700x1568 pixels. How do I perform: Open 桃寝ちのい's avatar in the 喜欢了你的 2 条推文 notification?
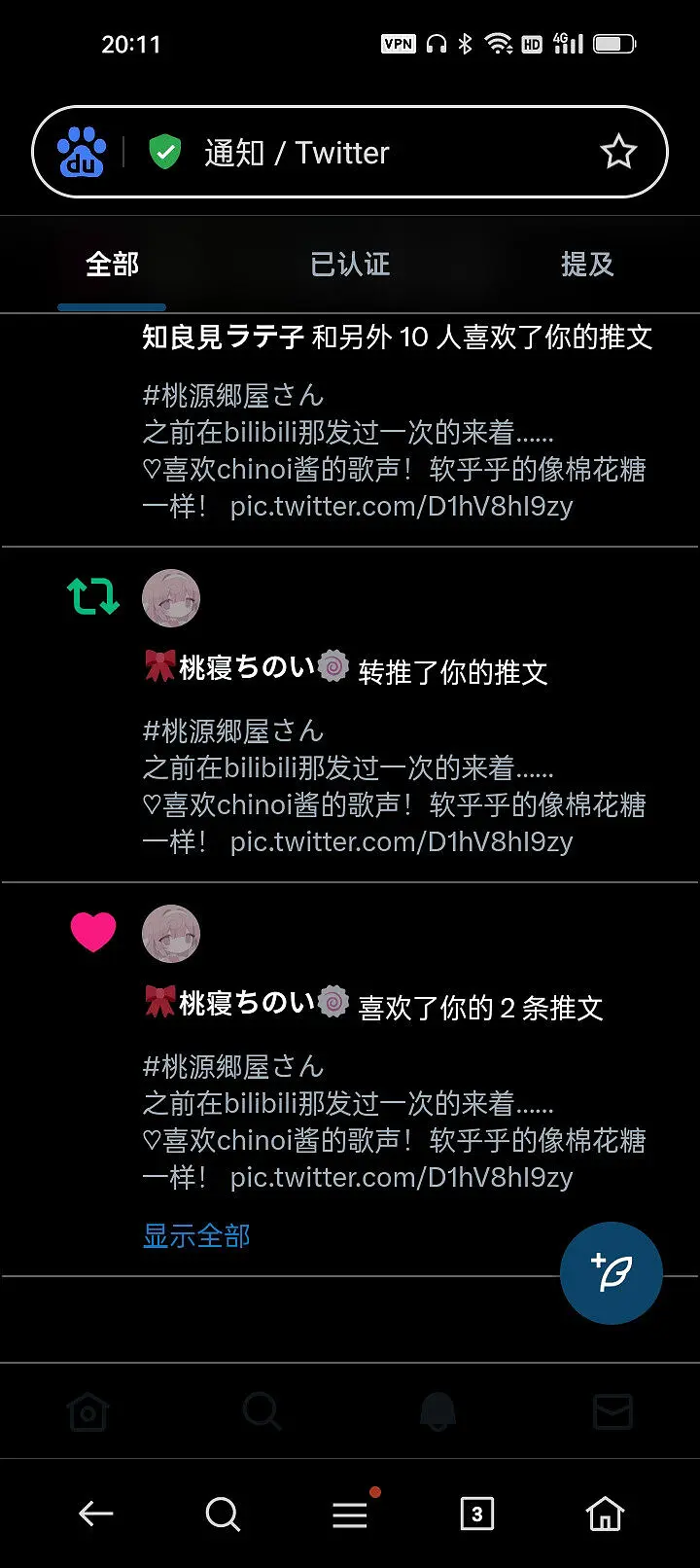[171, 934]
